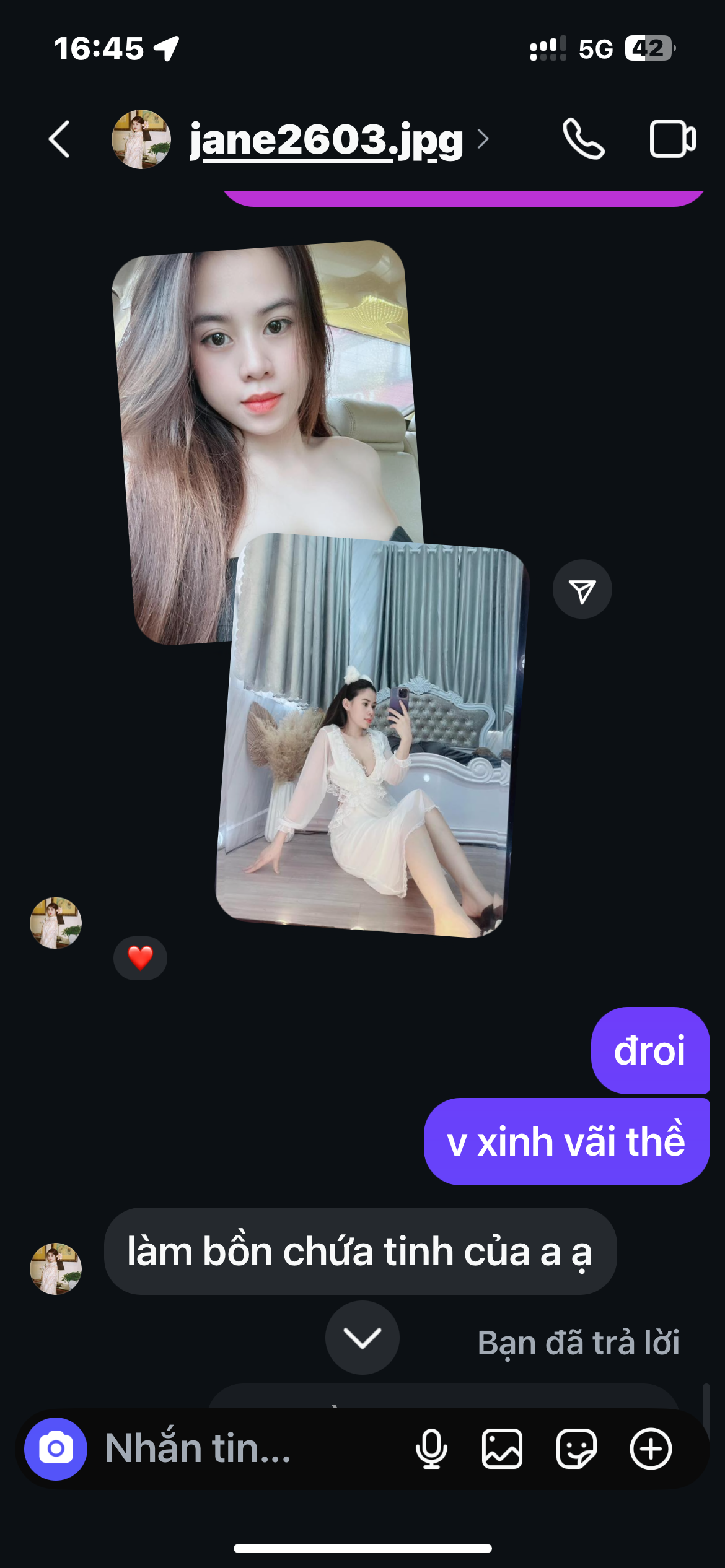Start a video call

coord(672,139)
